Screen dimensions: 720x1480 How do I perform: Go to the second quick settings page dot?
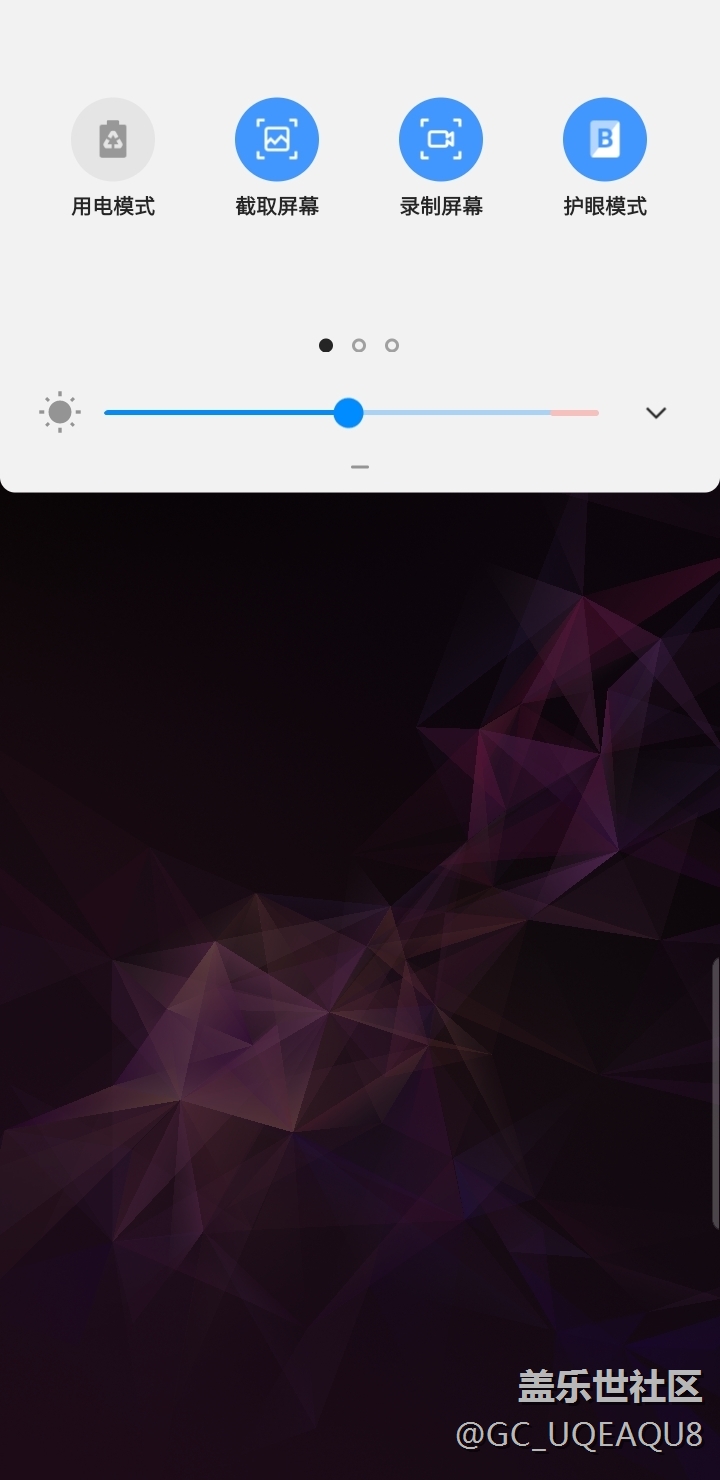pos(359,345)
